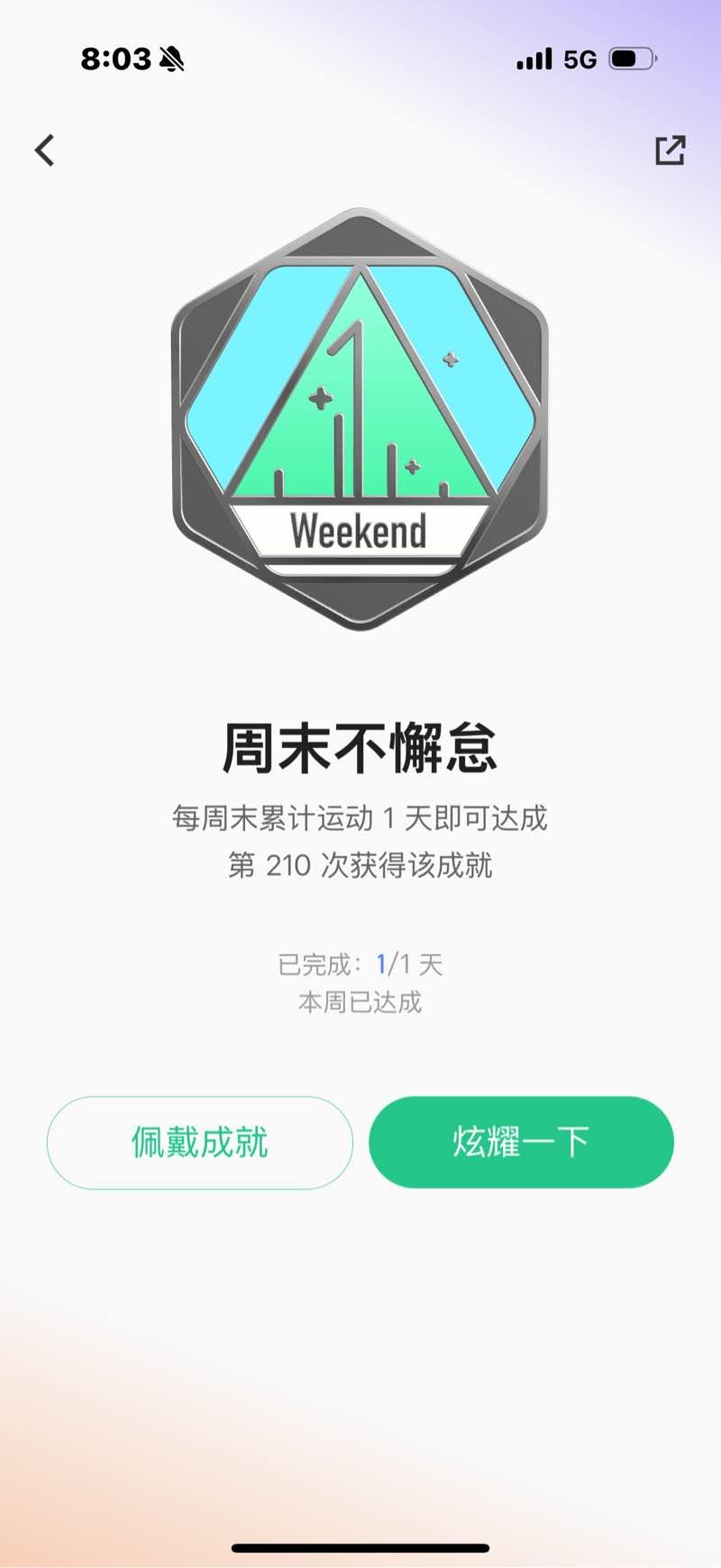Open the share icon at top right
The height and width of the screenshot is (1568, 721).
coord(670,150)
